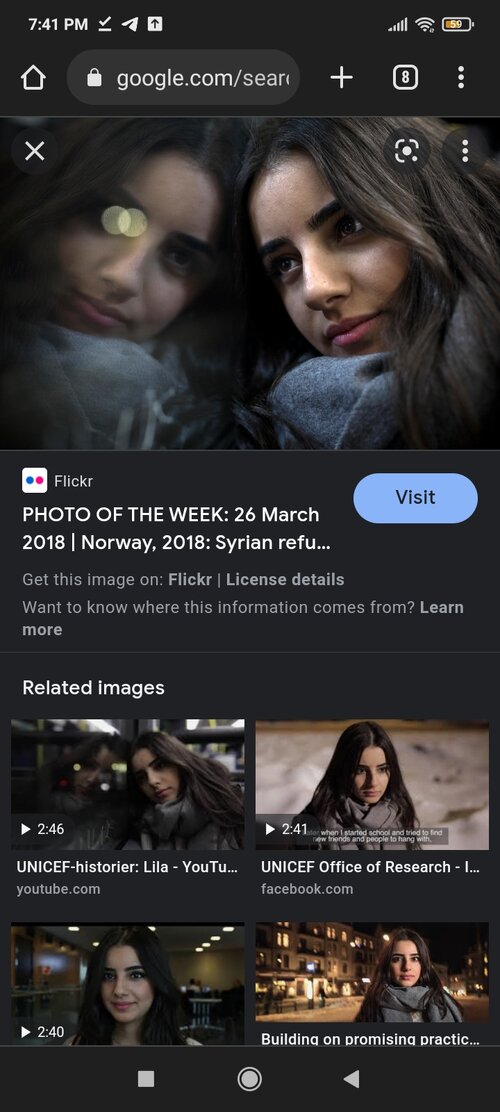Open the Building on promising practices image
The height and width of the screenshot is (1112, 500).
click(x=372, y=983)
